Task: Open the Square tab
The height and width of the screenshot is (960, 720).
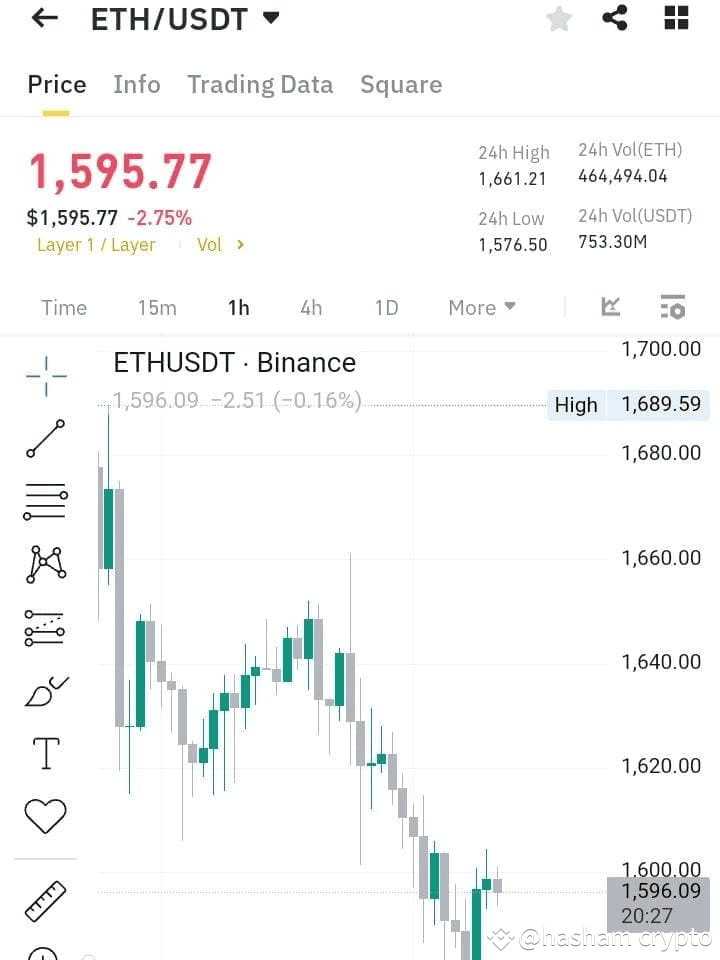Action: click(401, 84)
